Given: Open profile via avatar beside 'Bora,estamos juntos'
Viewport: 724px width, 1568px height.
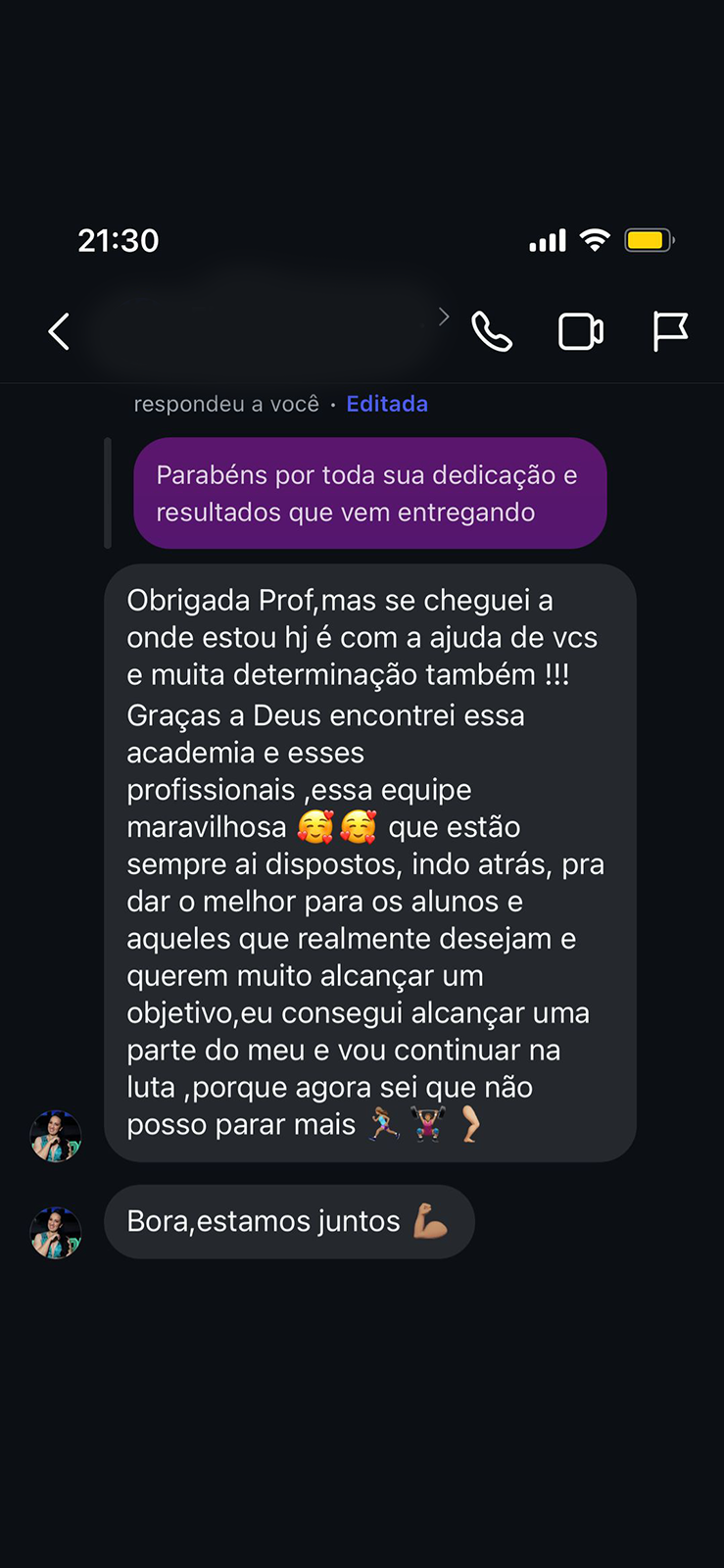Looking at the screenshot, I should tap(55, 1233).
